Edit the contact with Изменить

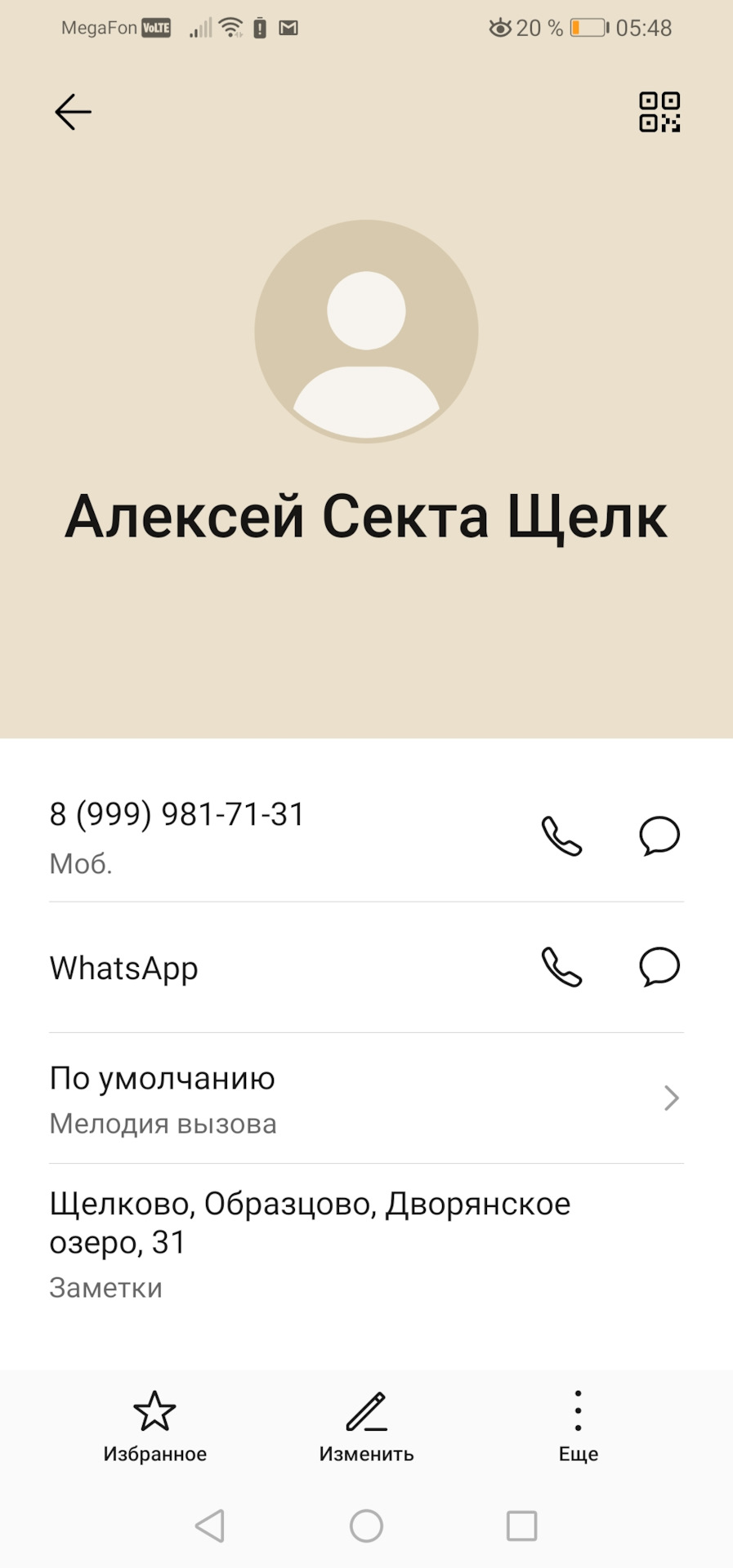tap(366, 1425)
